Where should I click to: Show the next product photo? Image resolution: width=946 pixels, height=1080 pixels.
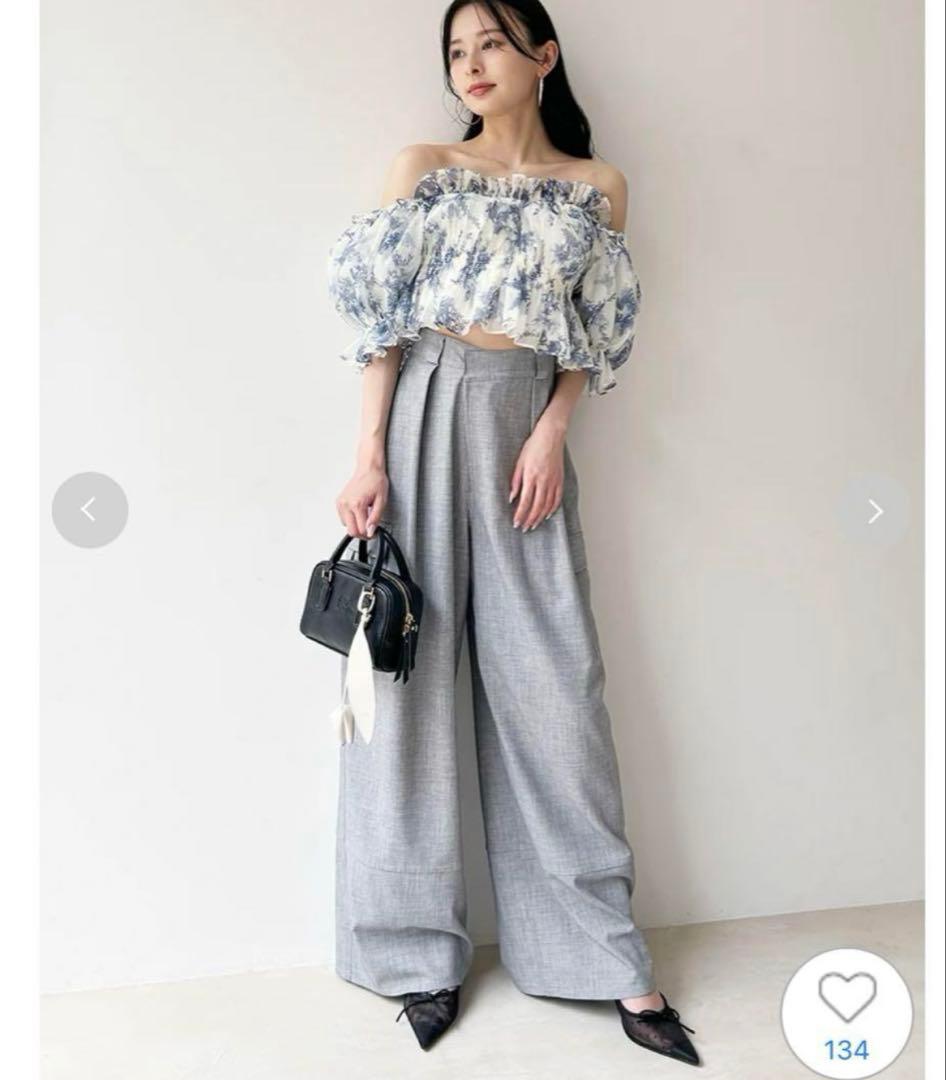[x=875, y=512]
